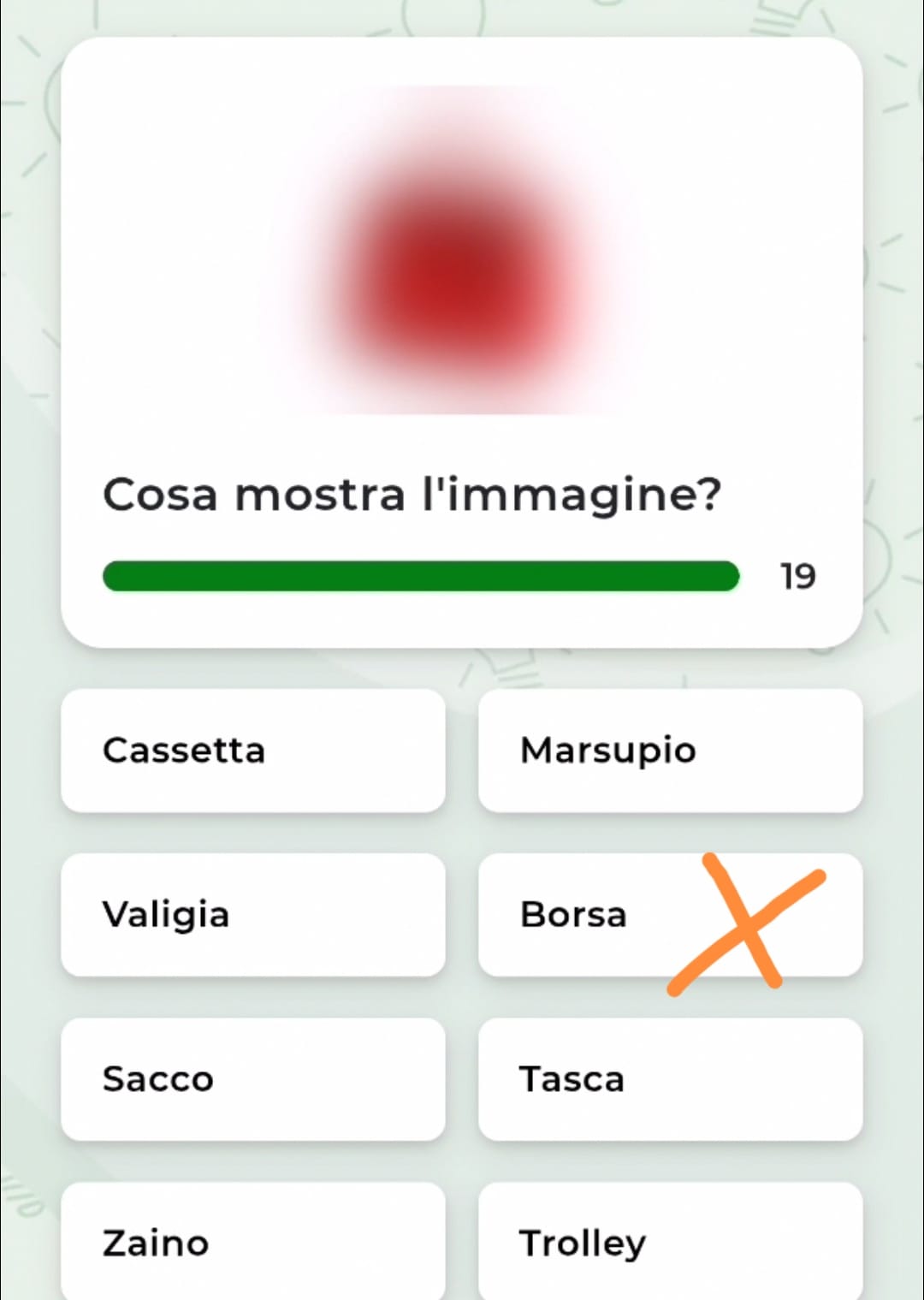
Task: Tap the Trolley answer button
Action: click(x=670, y=1242)
